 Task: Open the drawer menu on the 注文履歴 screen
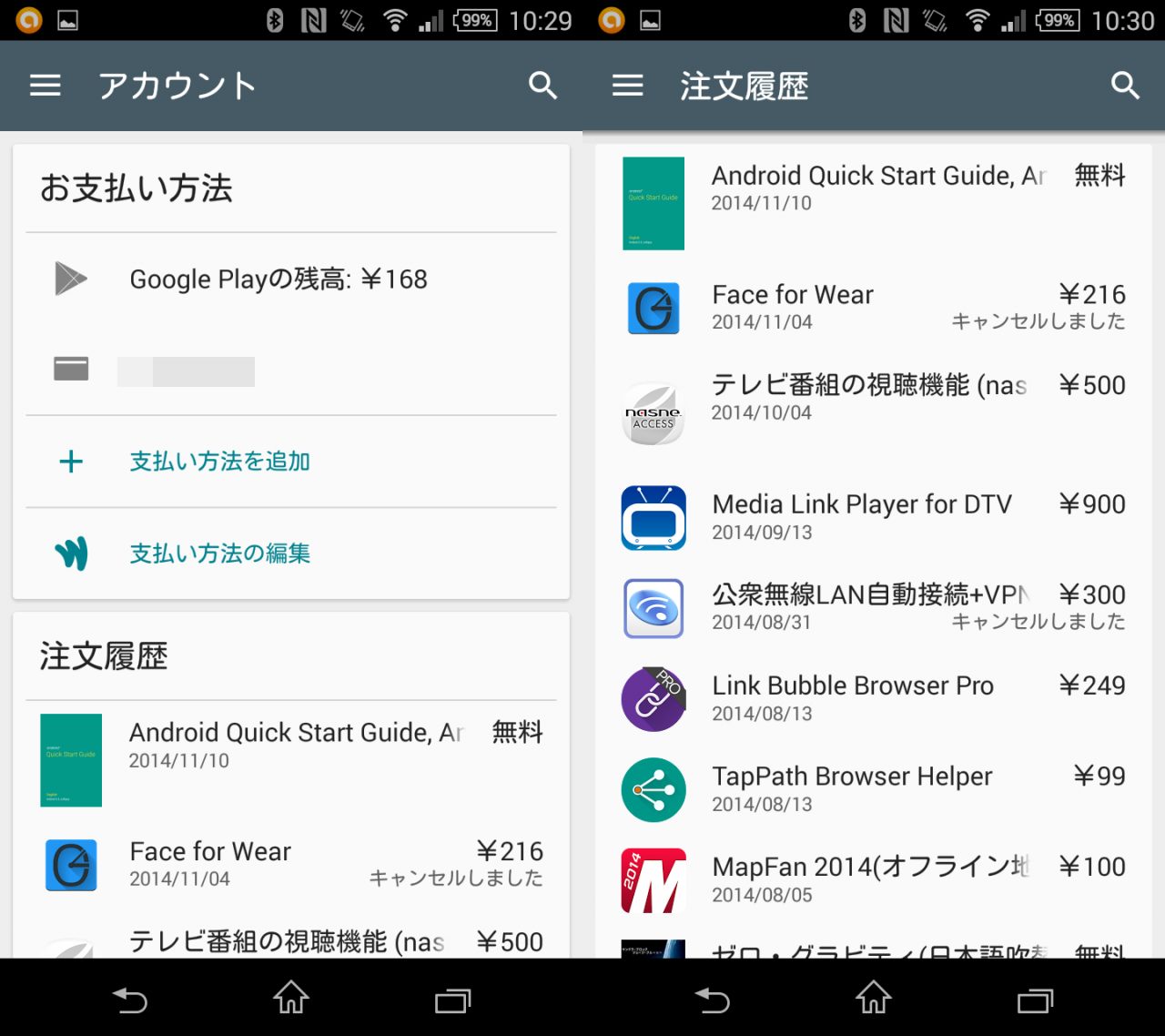pyautogui.click(x=627, y=86)
